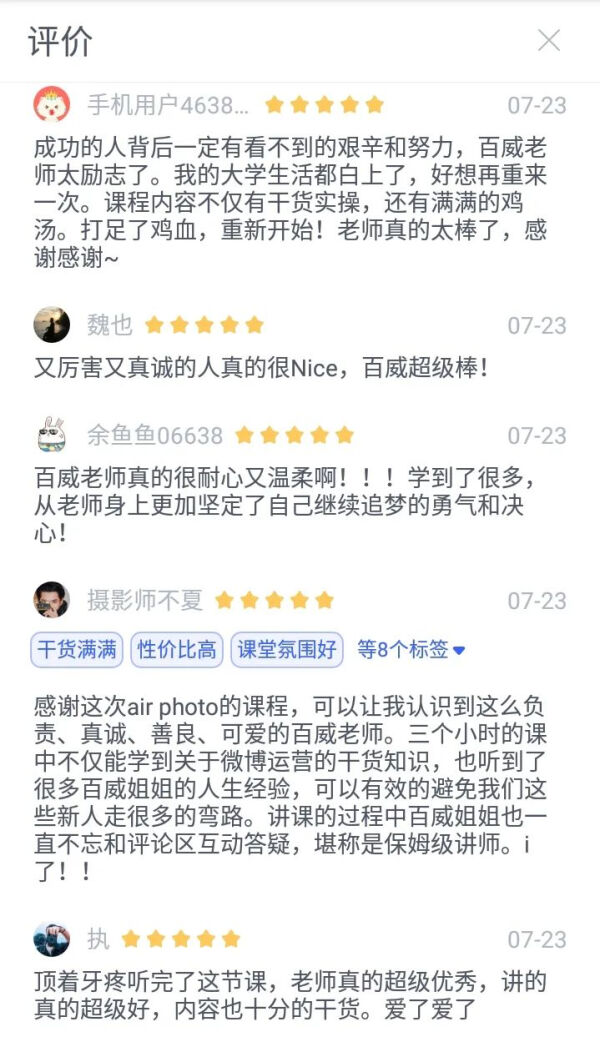Open 余鱼鱼06638's profile avatar
Viewport: 600px width, 1037px height.
[51, 435]
